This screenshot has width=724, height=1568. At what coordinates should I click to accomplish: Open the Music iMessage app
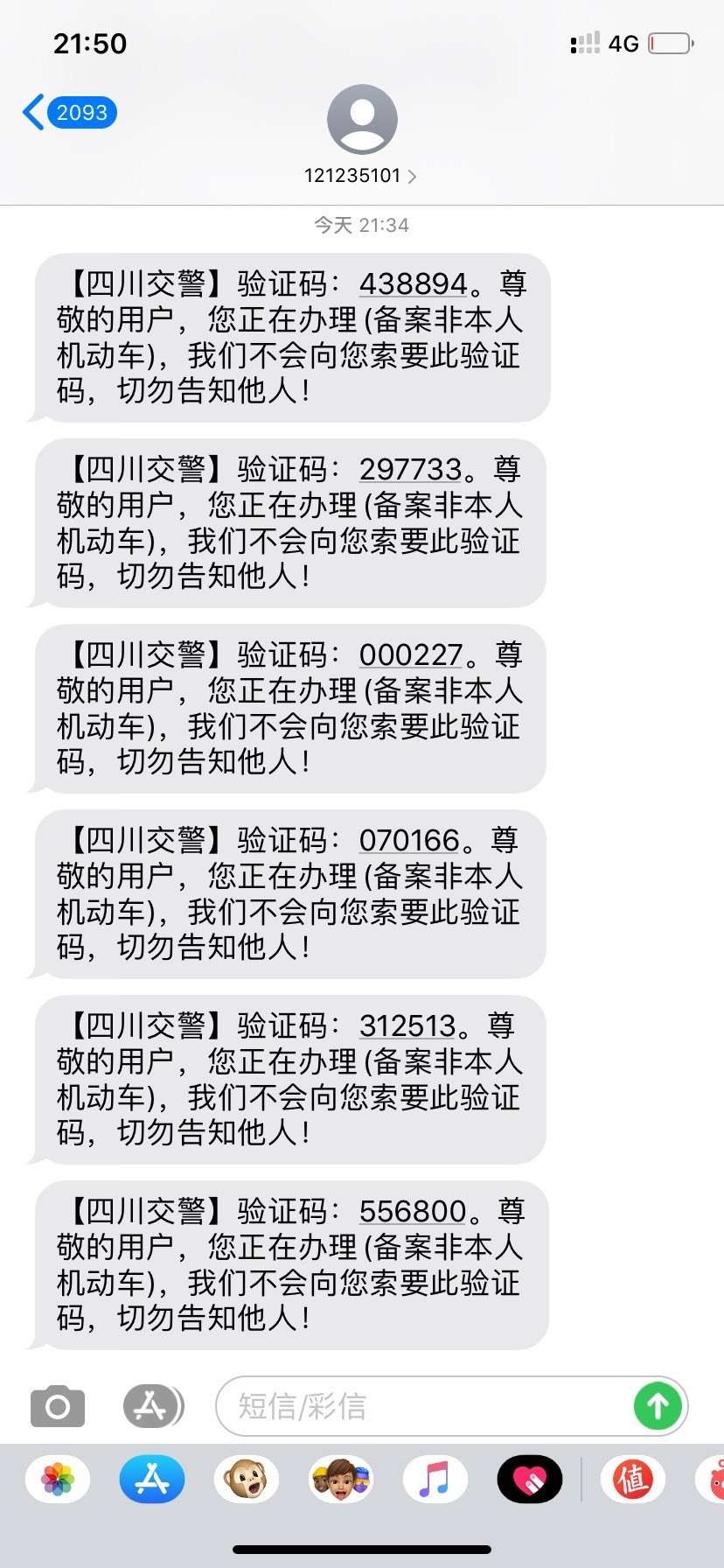tap(435, 1480)
